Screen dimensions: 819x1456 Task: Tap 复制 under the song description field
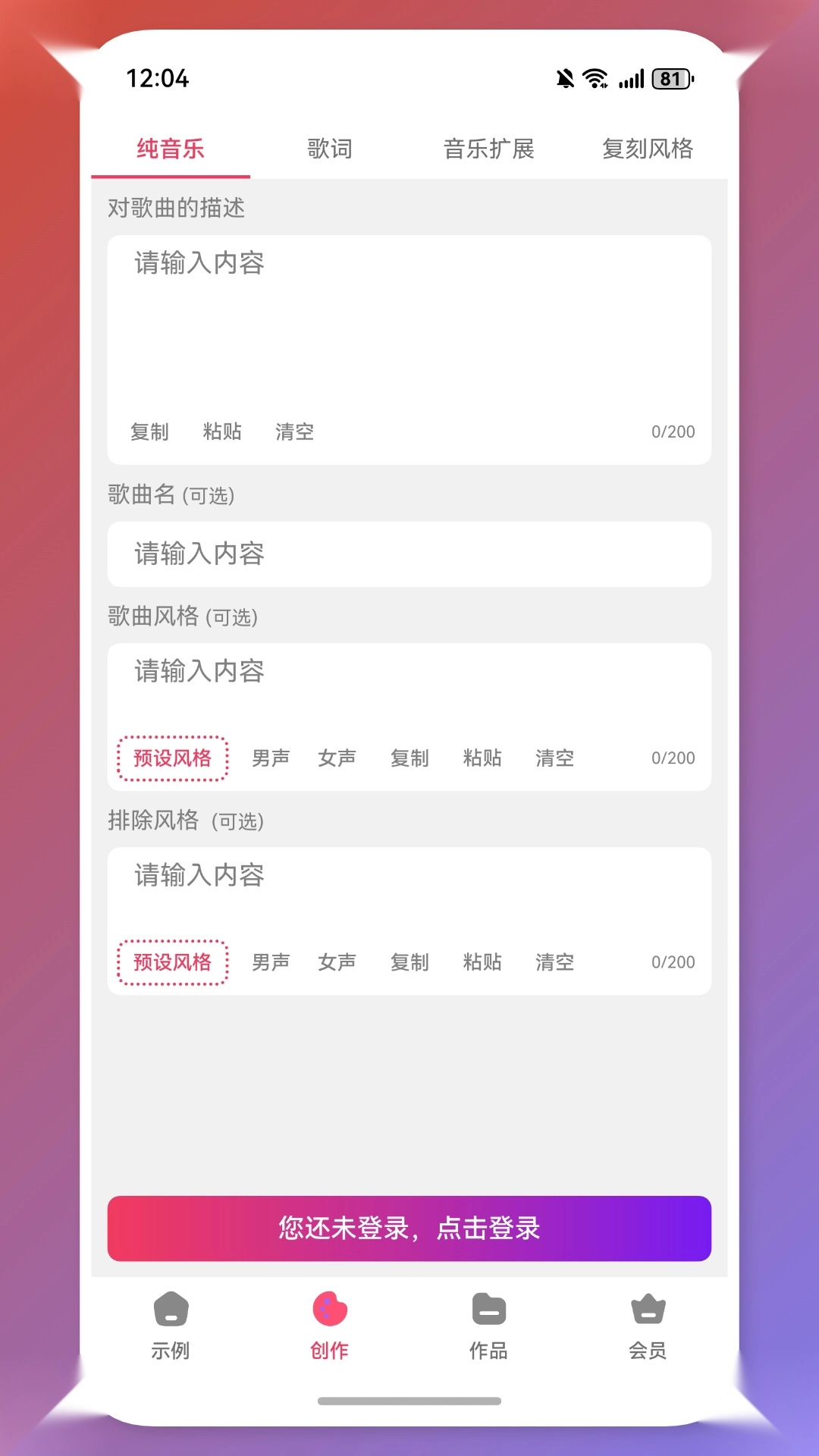pyautogui.click(x=149, y=431)
